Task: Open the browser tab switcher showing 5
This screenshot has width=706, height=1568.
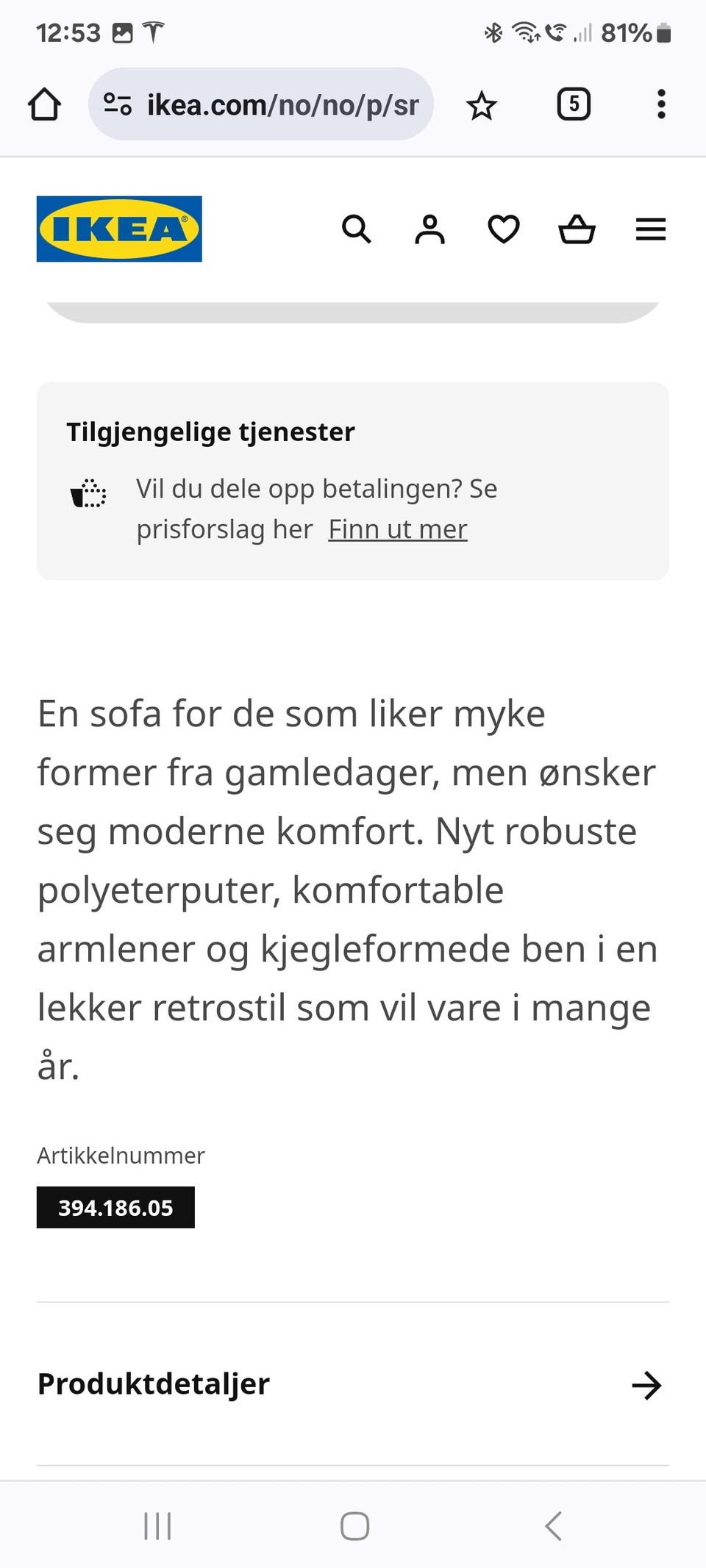Action: [573, 104]
